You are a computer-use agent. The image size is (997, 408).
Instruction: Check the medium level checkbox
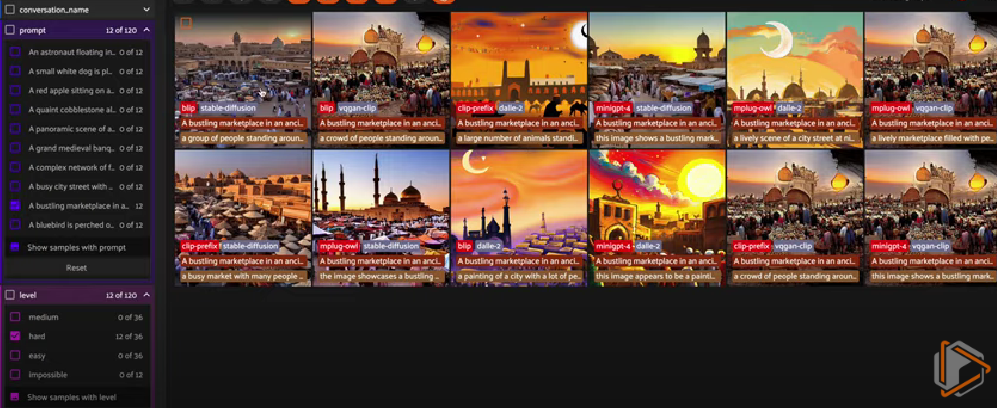[x=15, y=317]
